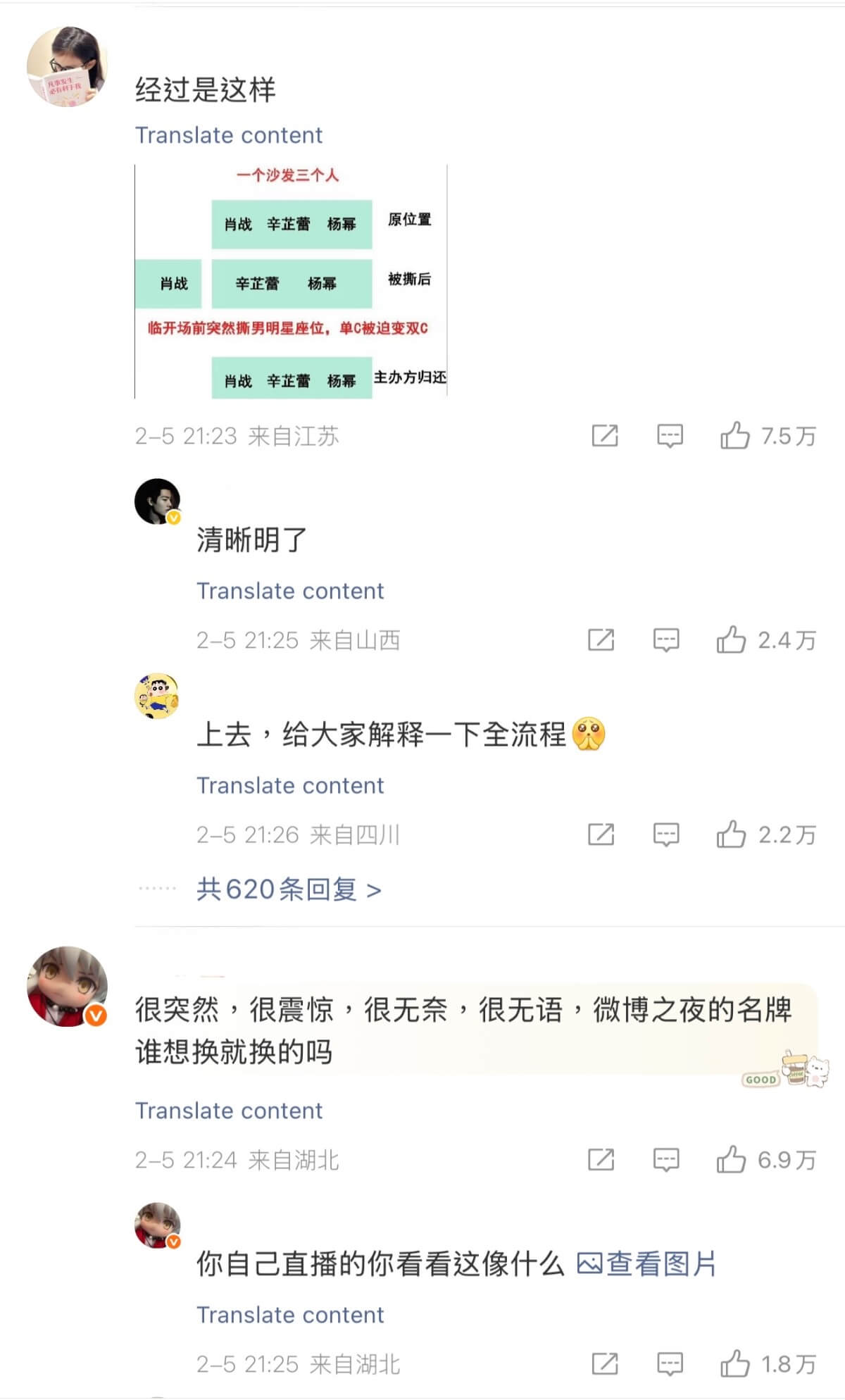845x1400 pixels.
Task: Like the comment posted from 湖北 at 21:24
Action: pyautogui.click(x=731, y=1160)
